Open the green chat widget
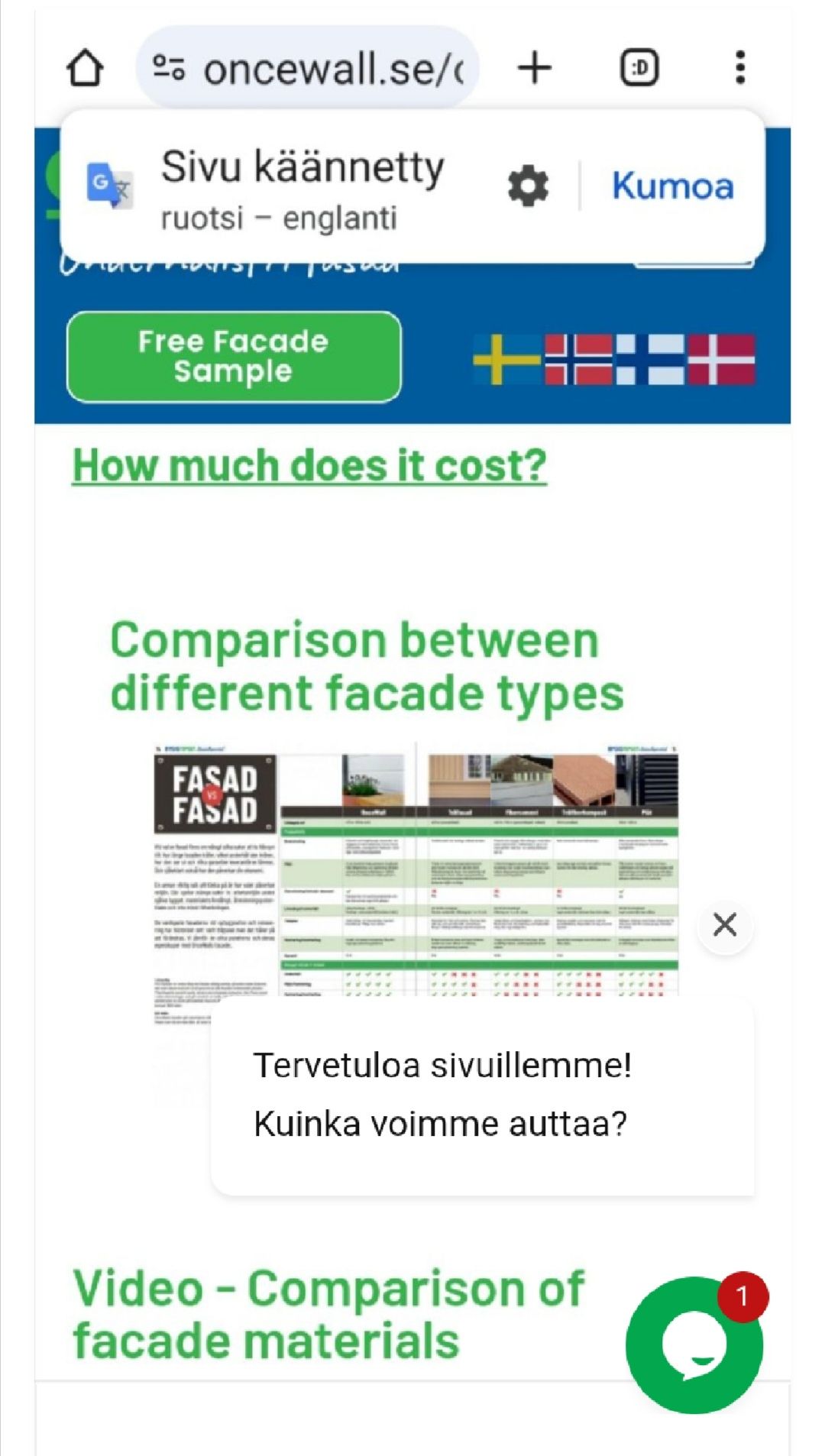The image size is (825, 1456). click(x=694, y=1344)
